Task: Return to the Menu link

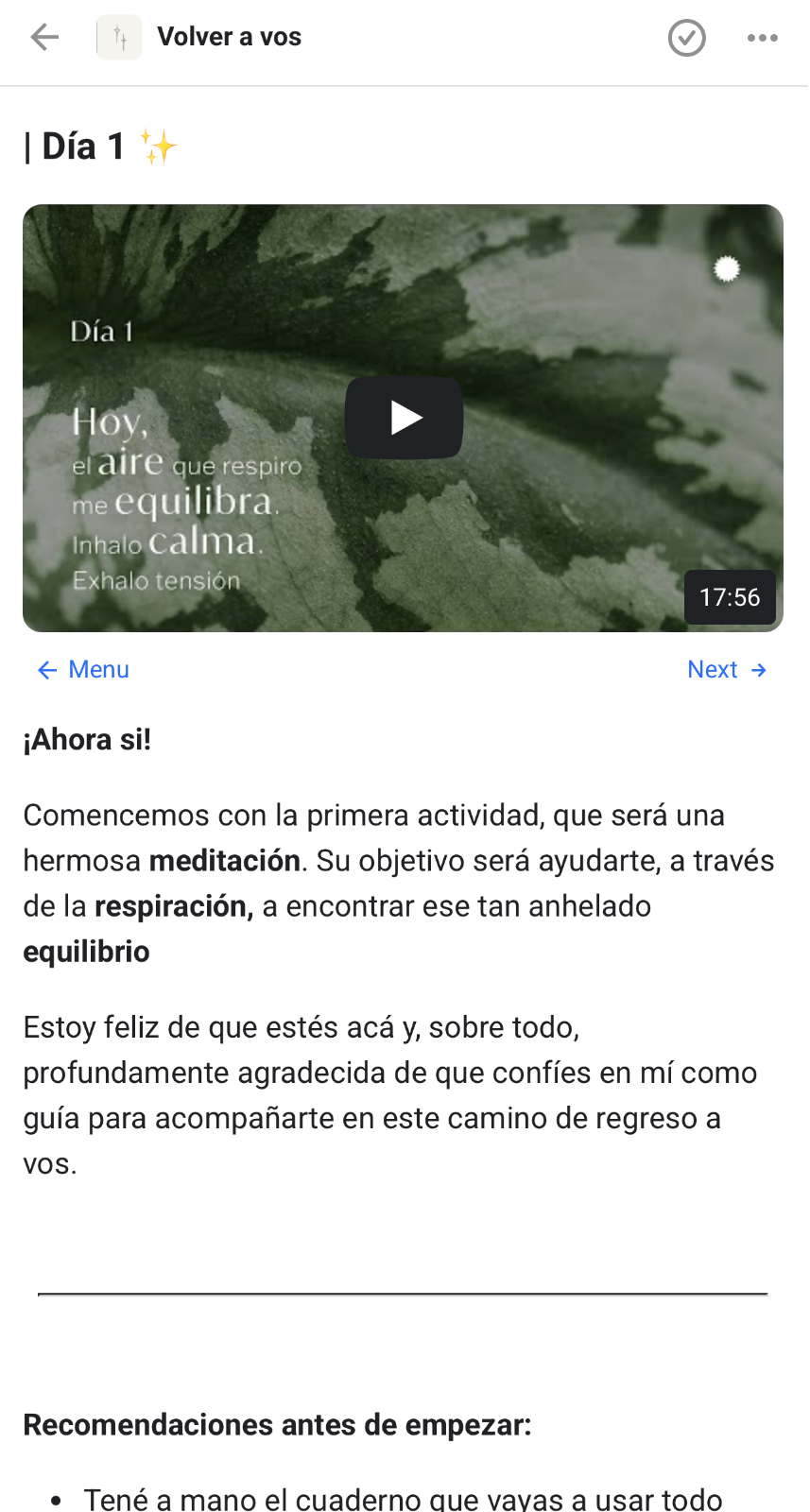Action: pyautogui.click(x=83, y=670)
